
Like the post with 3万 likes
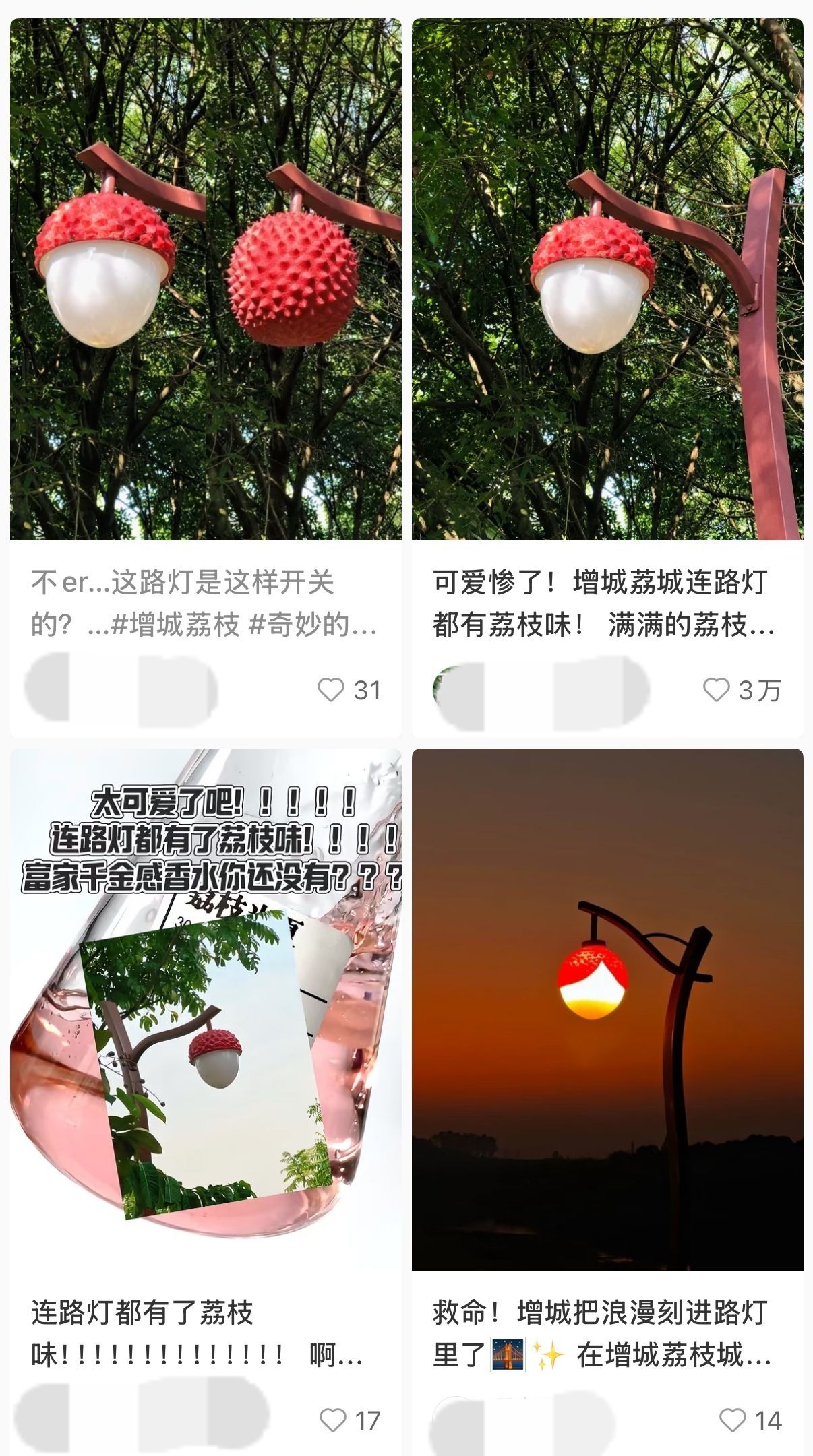click(716, 690)
